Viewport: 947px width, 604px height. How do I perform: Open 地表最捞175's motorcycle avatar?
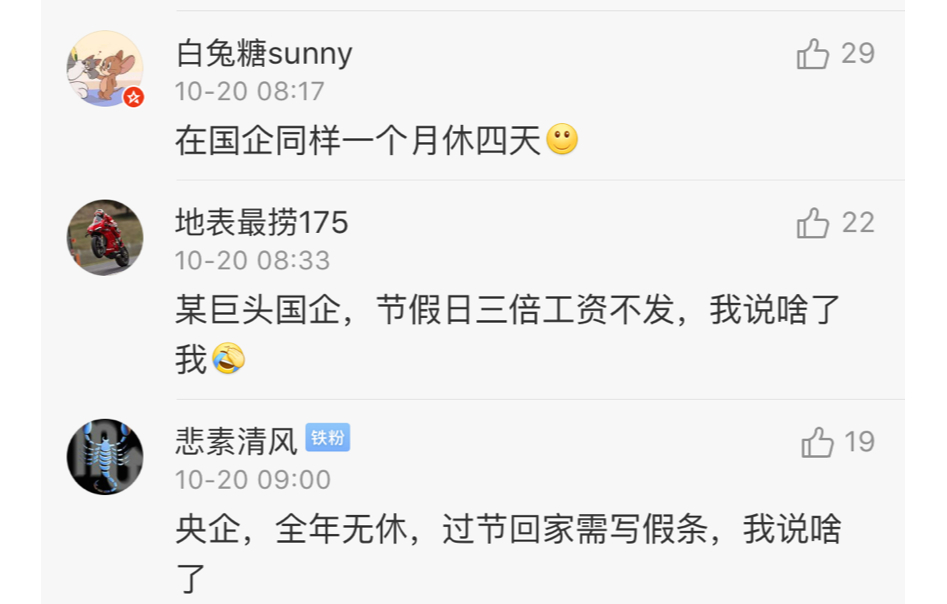pyautogui.click(x=105, y=237)
